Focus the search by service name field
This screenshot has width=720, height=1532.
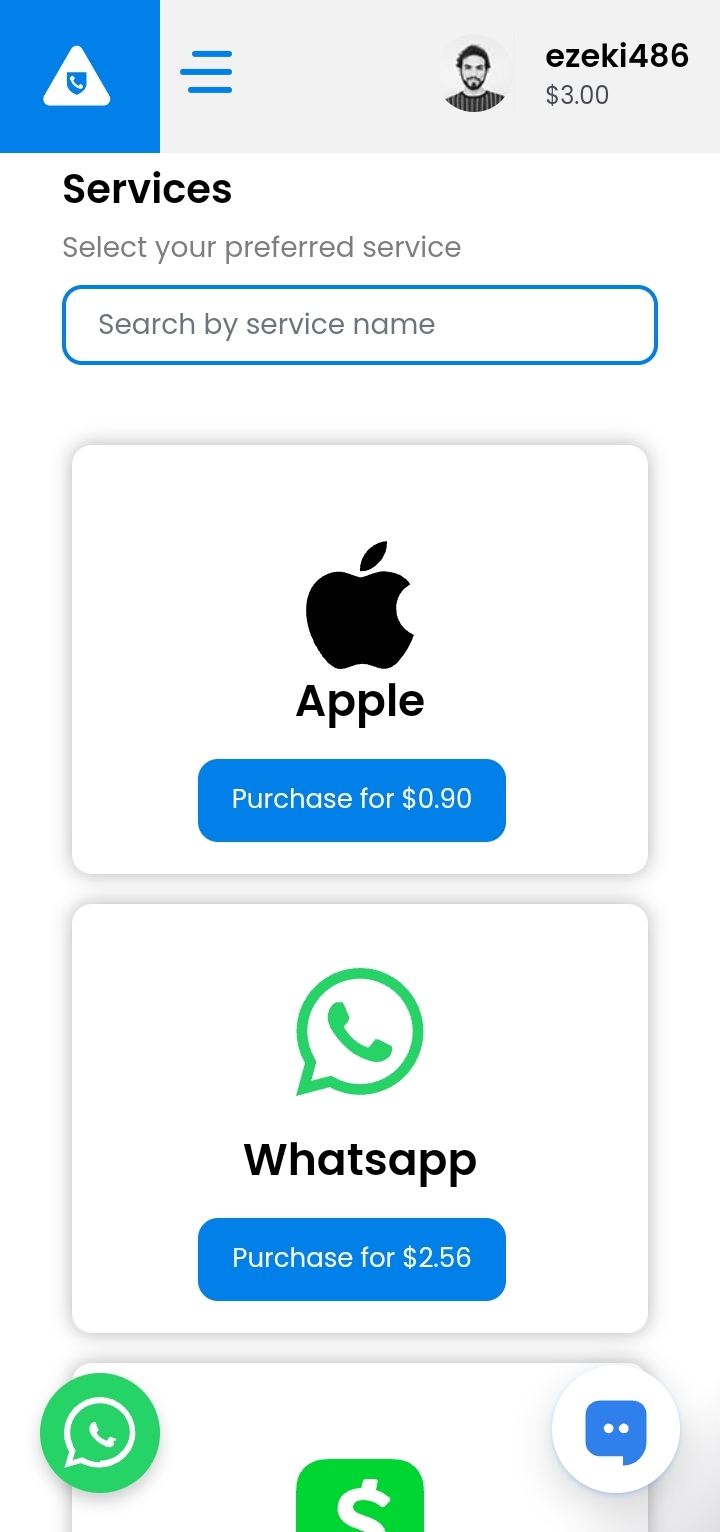click(x=360, y=325)
